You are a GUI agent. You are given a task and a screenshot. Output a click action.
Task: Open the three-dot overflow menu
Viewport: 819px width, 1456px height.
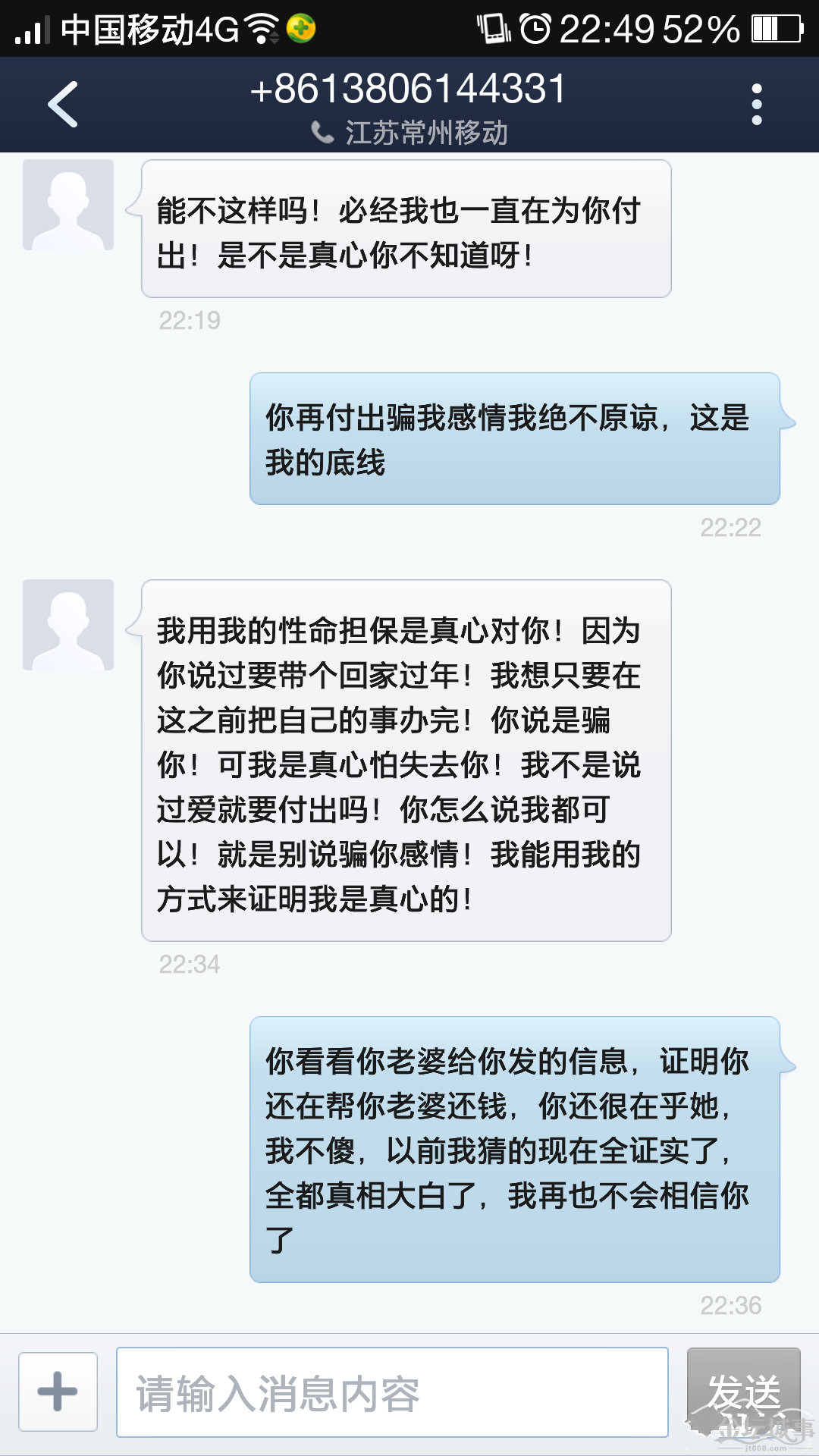click(x=756, y=105)
